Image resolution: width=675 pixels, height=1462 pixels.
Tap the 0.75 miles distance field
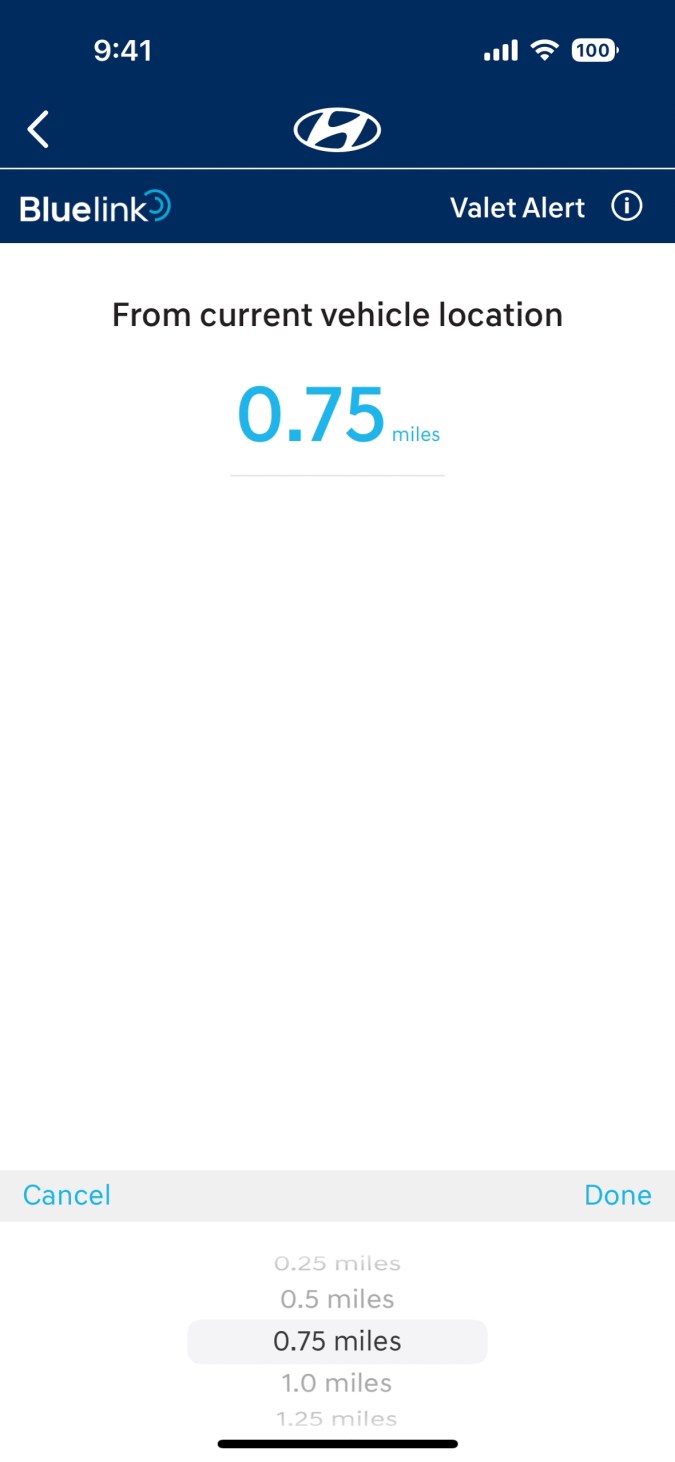(337, 417)
